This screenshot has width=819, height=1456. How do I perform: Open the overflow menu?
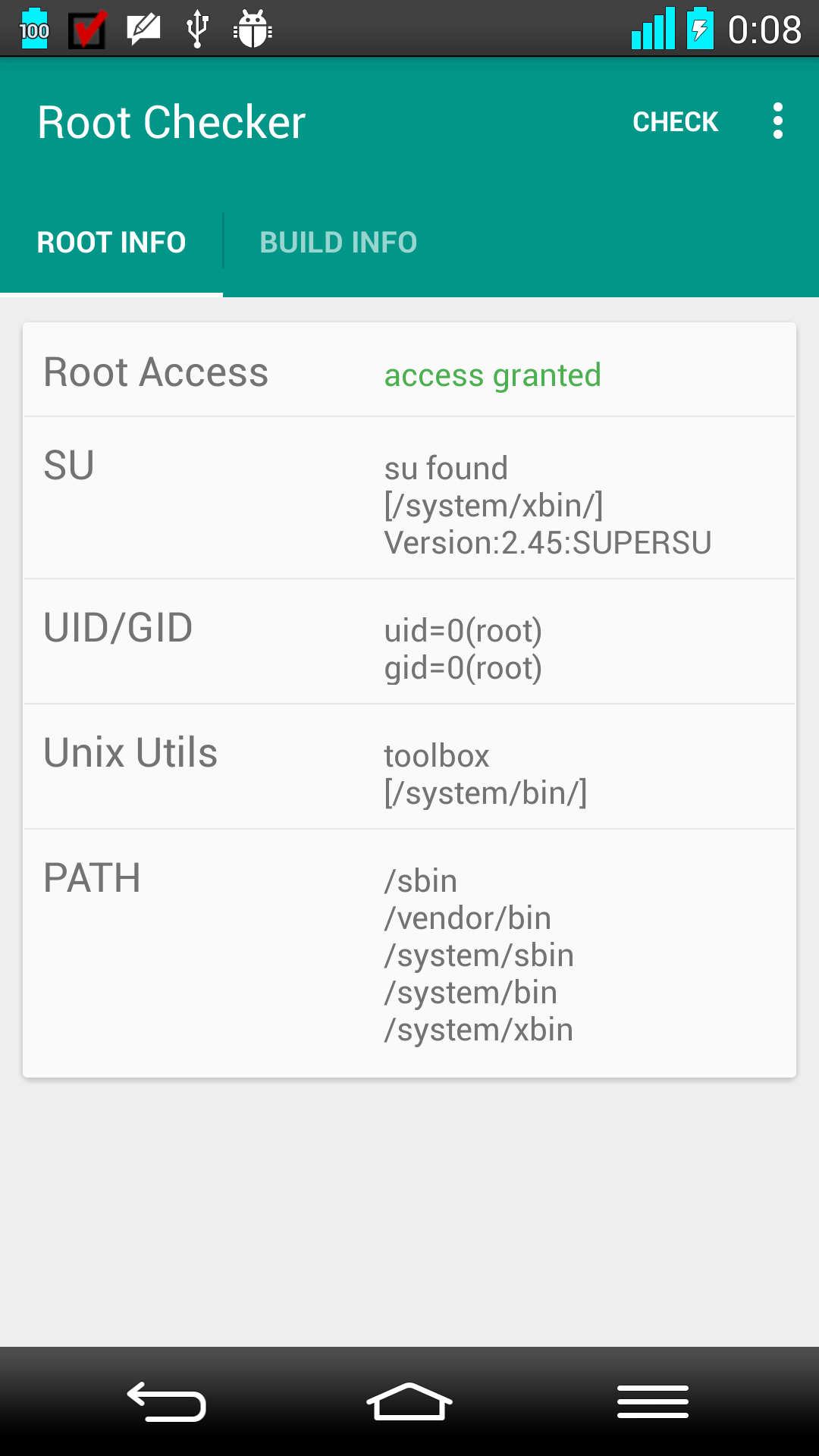pyautogui.click(x=777, y=122)
